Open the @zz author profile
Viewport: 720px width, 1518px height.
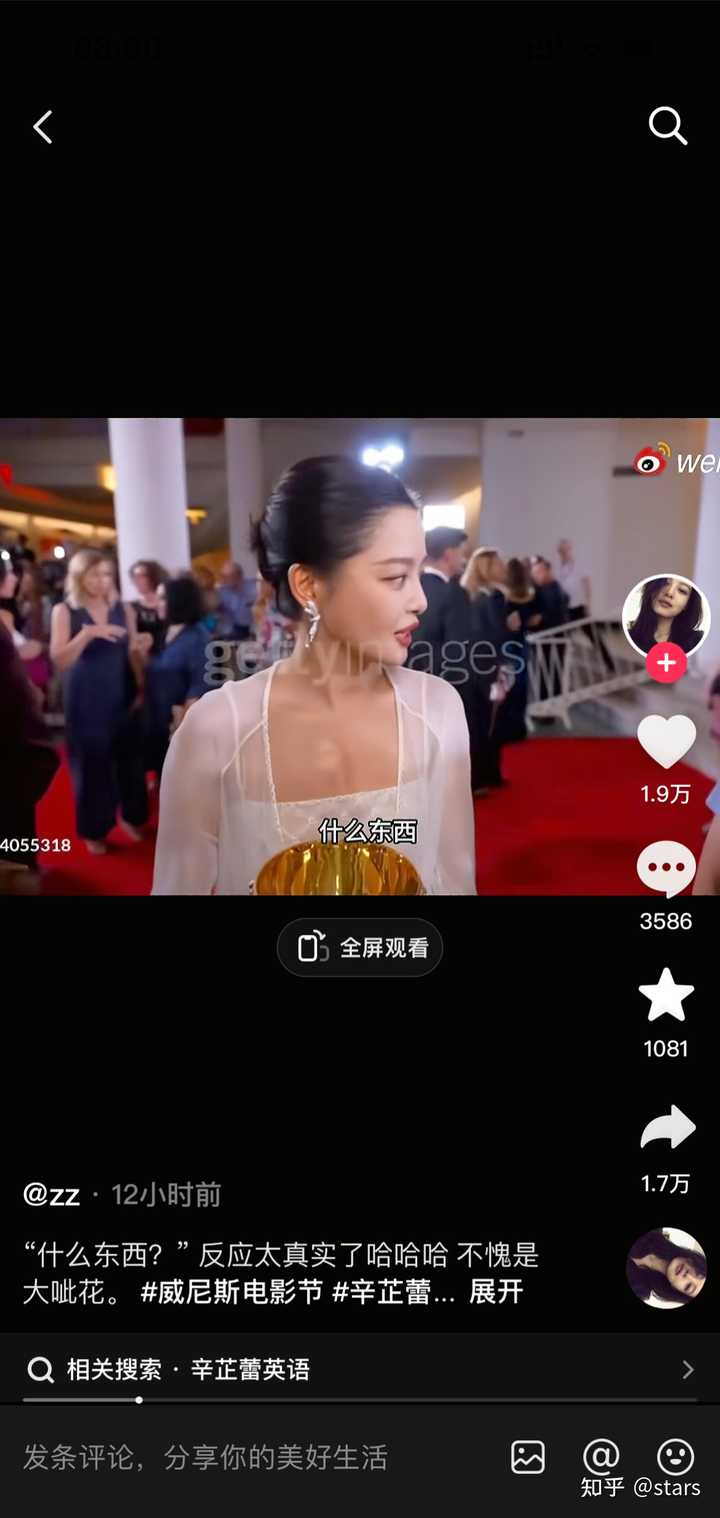click(51, 1195)
